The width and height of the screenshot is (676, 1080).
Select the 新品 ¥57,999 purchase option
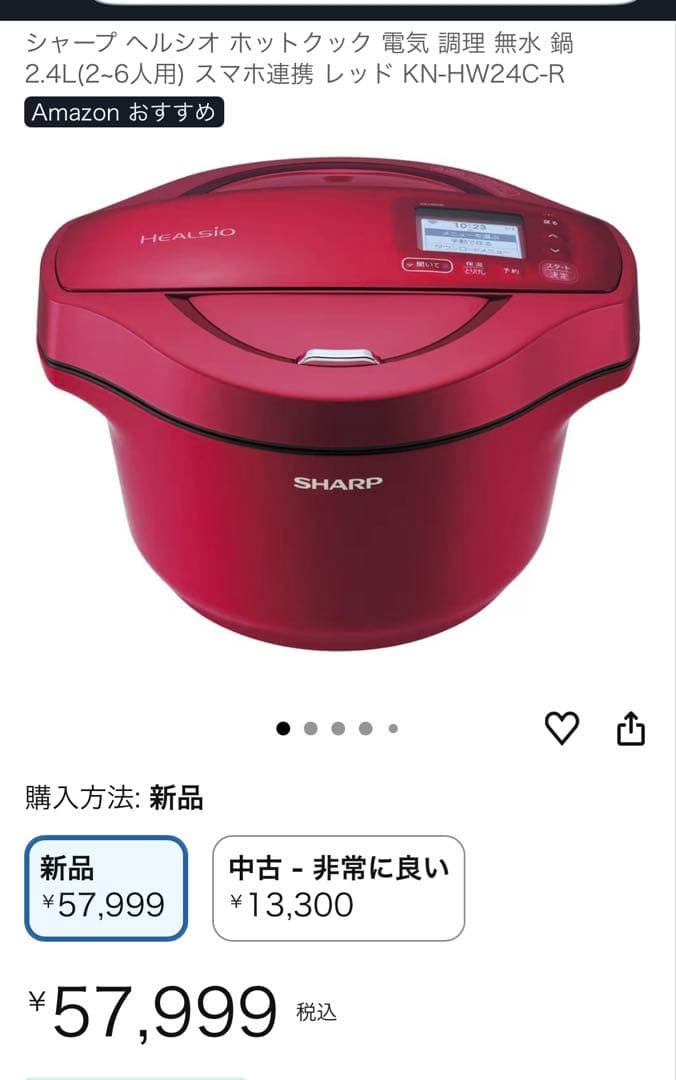pyautogui.click(x=106, y=888)
